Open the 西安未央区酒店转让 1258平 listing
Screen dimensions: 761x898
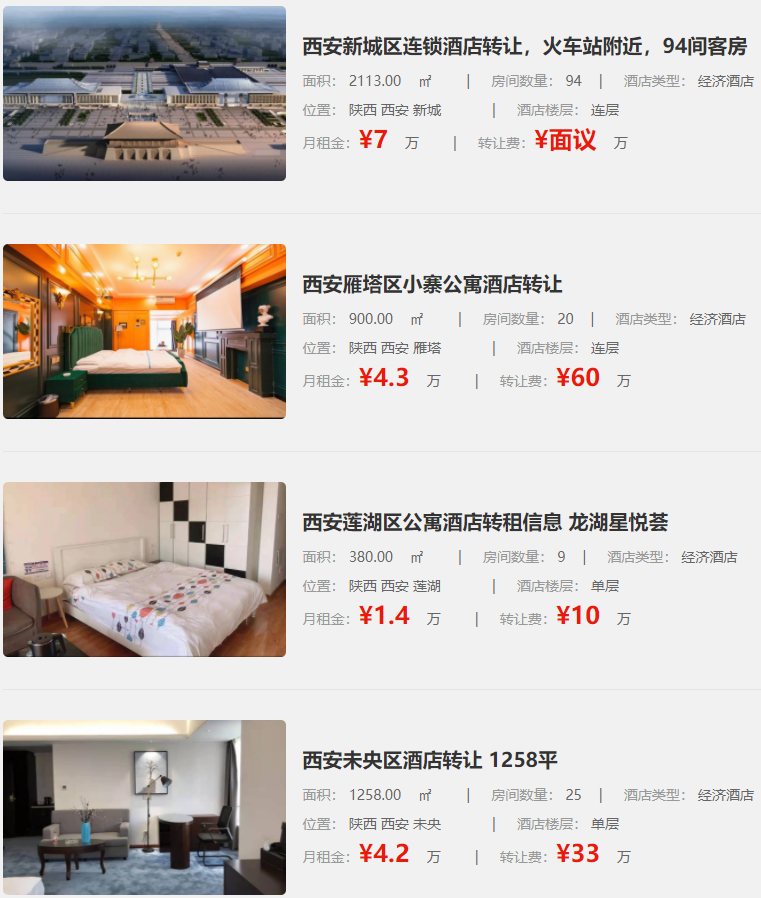tap(430, 761)
